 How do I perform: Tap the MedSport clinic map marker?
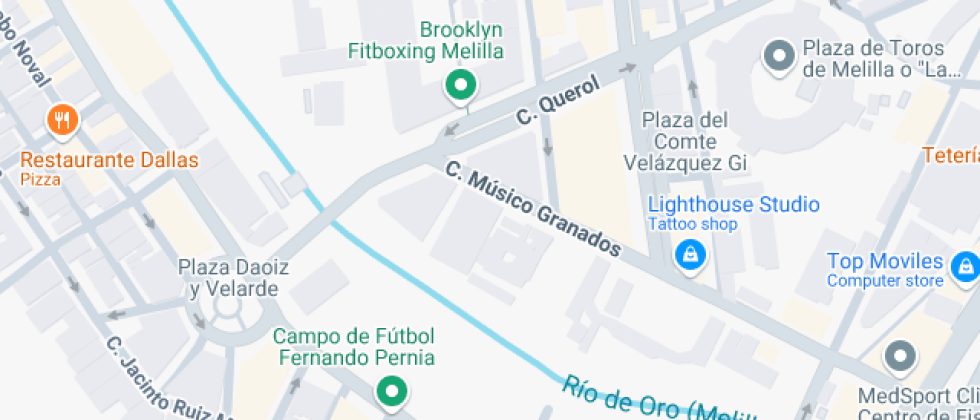point(901,356)
